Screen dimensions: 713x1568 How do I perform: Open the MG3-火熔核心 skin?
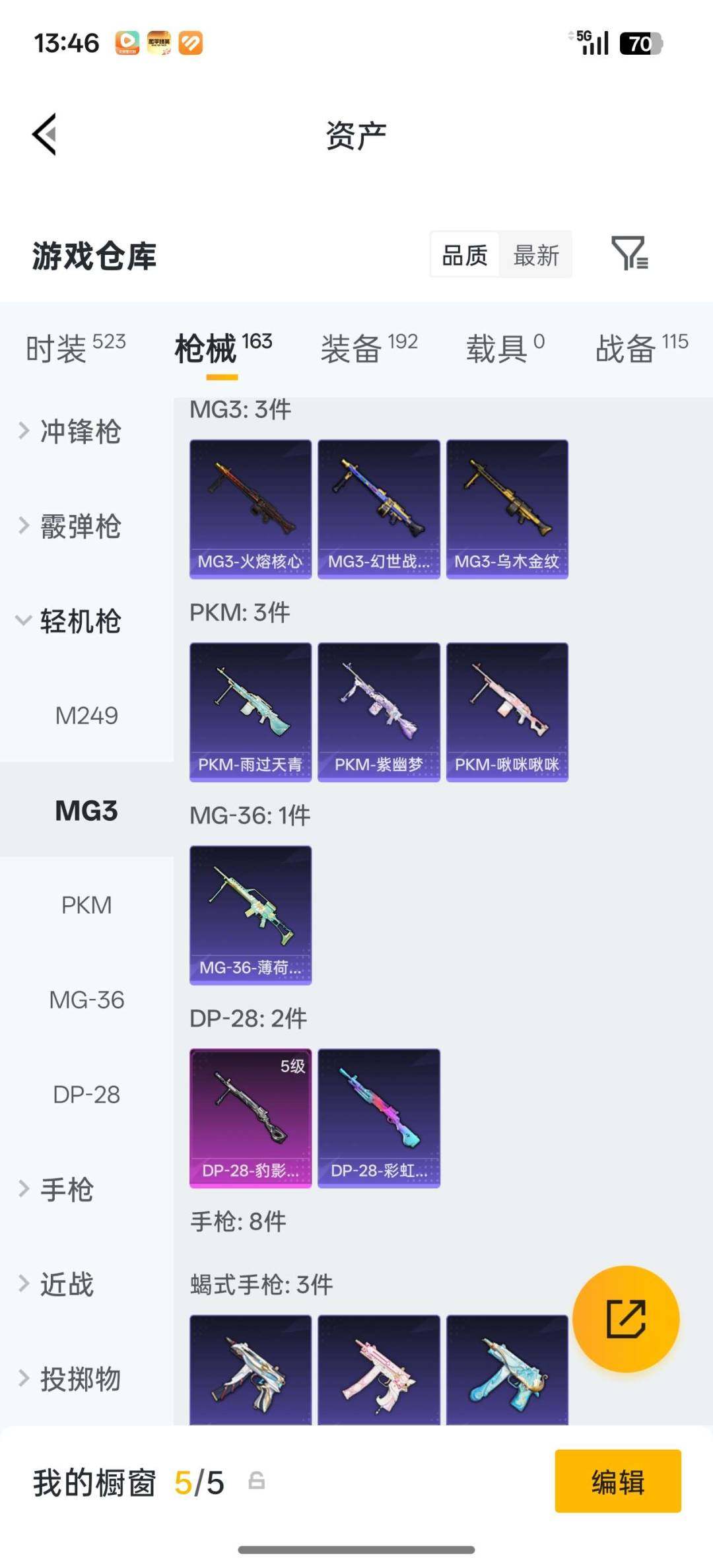250,509
